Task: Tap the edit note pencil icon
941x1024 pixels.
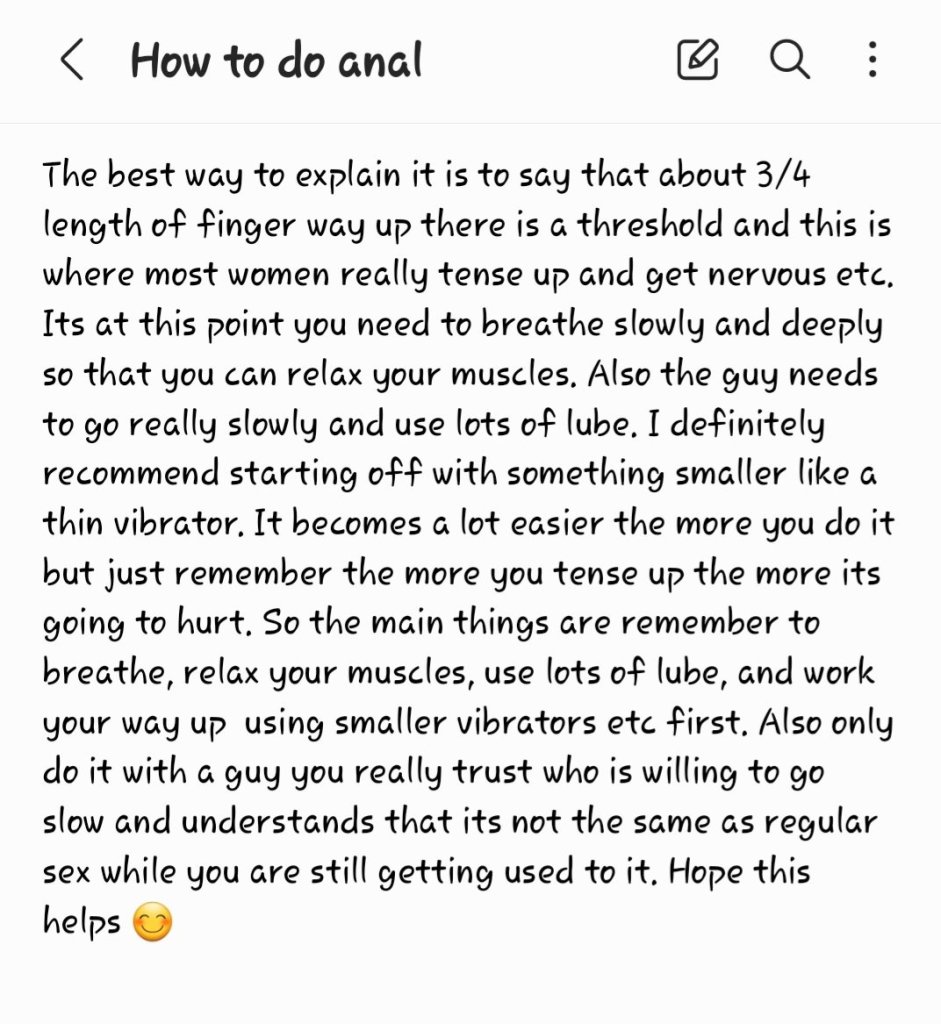Action: click(x=698, y=61)
